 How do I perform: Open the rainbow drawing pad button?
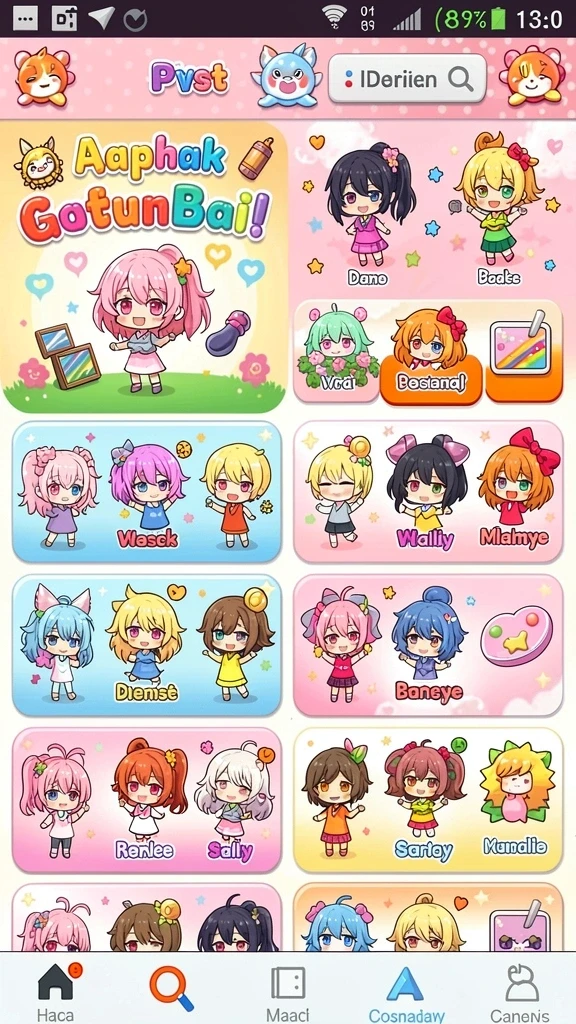coord(524,353)
